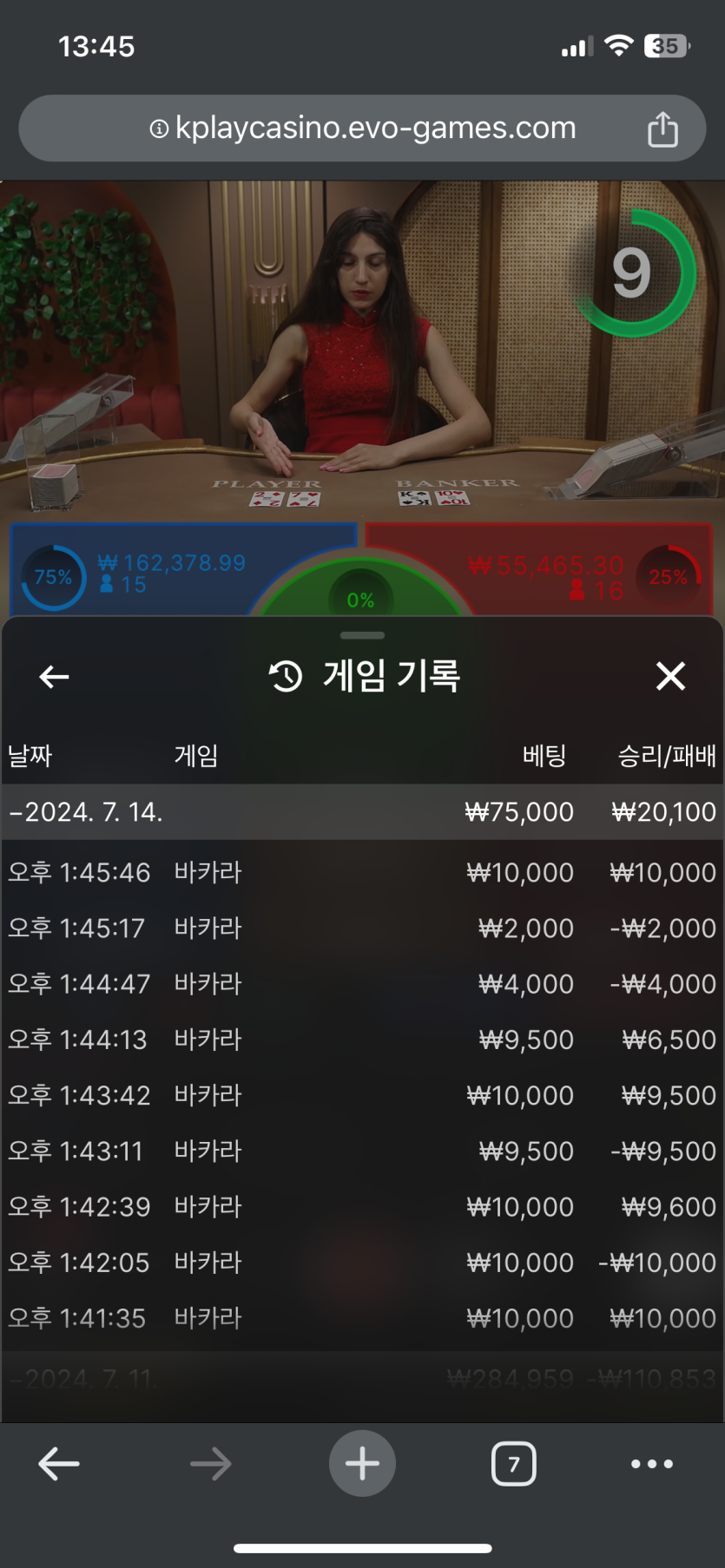Image resolution: width=725 pixels, height=1568 pixels.
Task: View the baccarat round from 오후 1:44:13
Action: pyautogui.click(x=362, y=1040)
